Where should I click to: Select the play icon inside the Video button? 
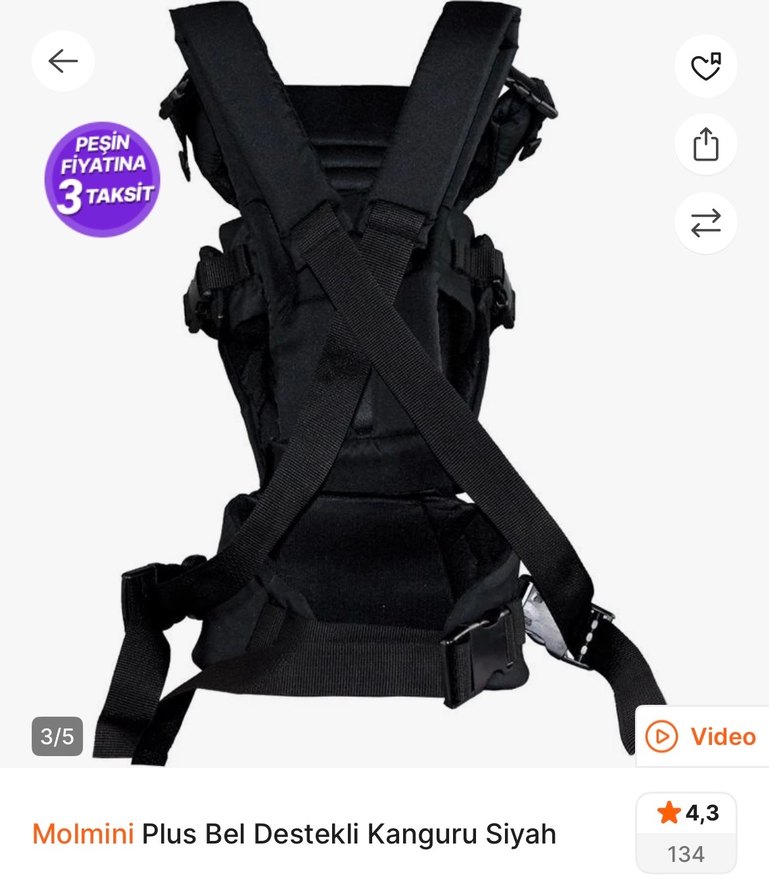[x=661, y=735]
